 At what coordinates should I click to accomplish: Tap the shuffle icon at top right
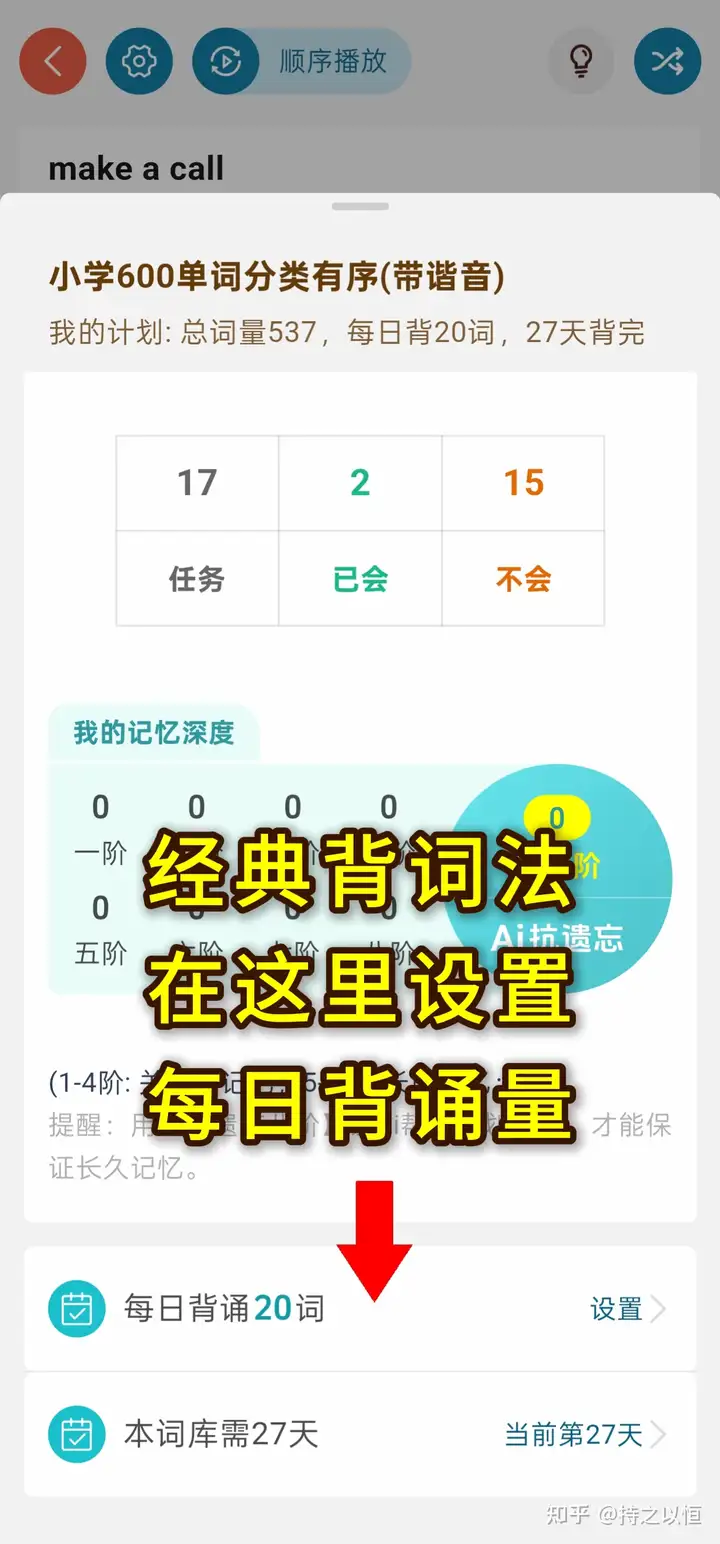pos(667,61)
